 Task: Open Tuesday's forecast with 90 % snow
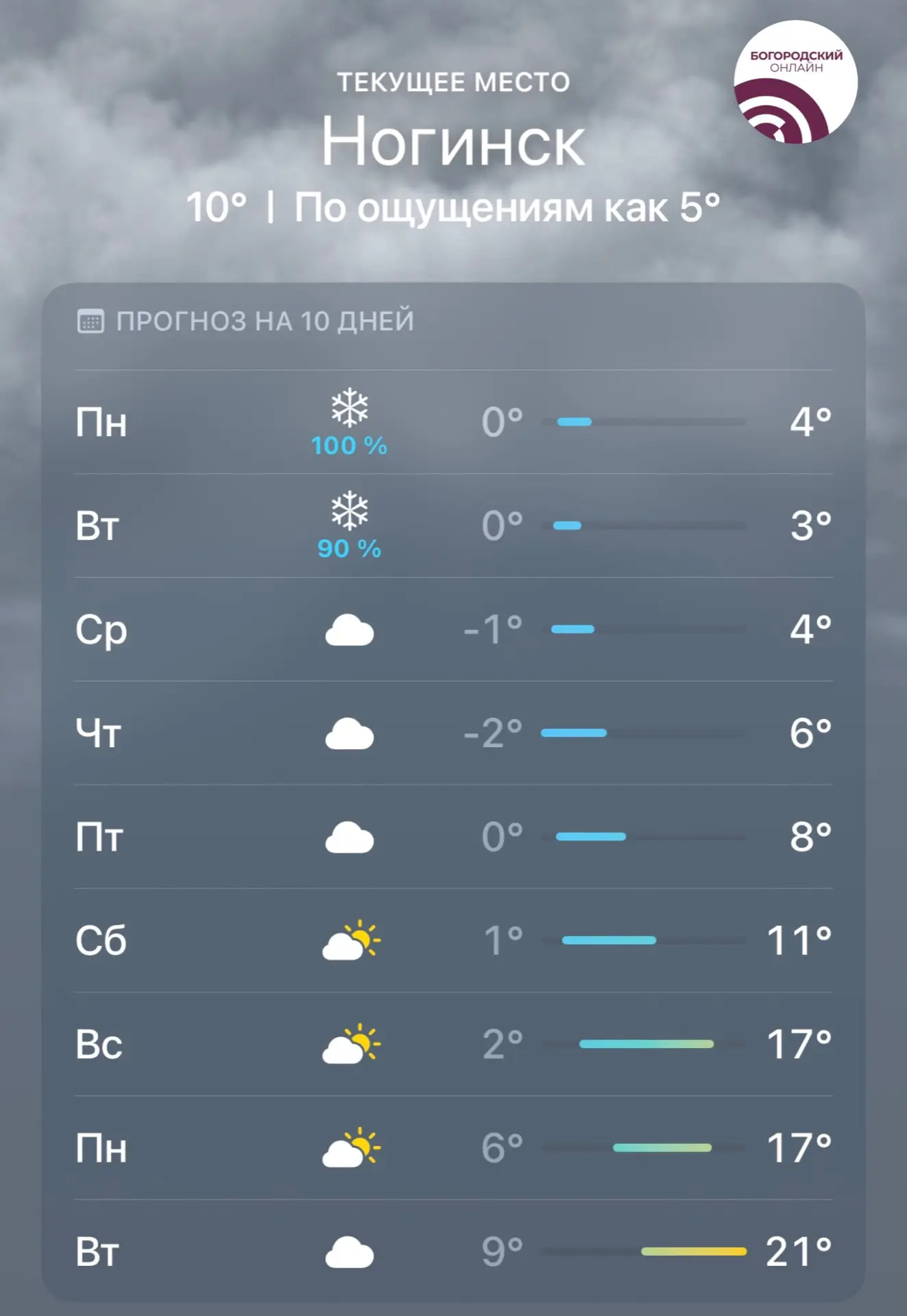point(452,526)
